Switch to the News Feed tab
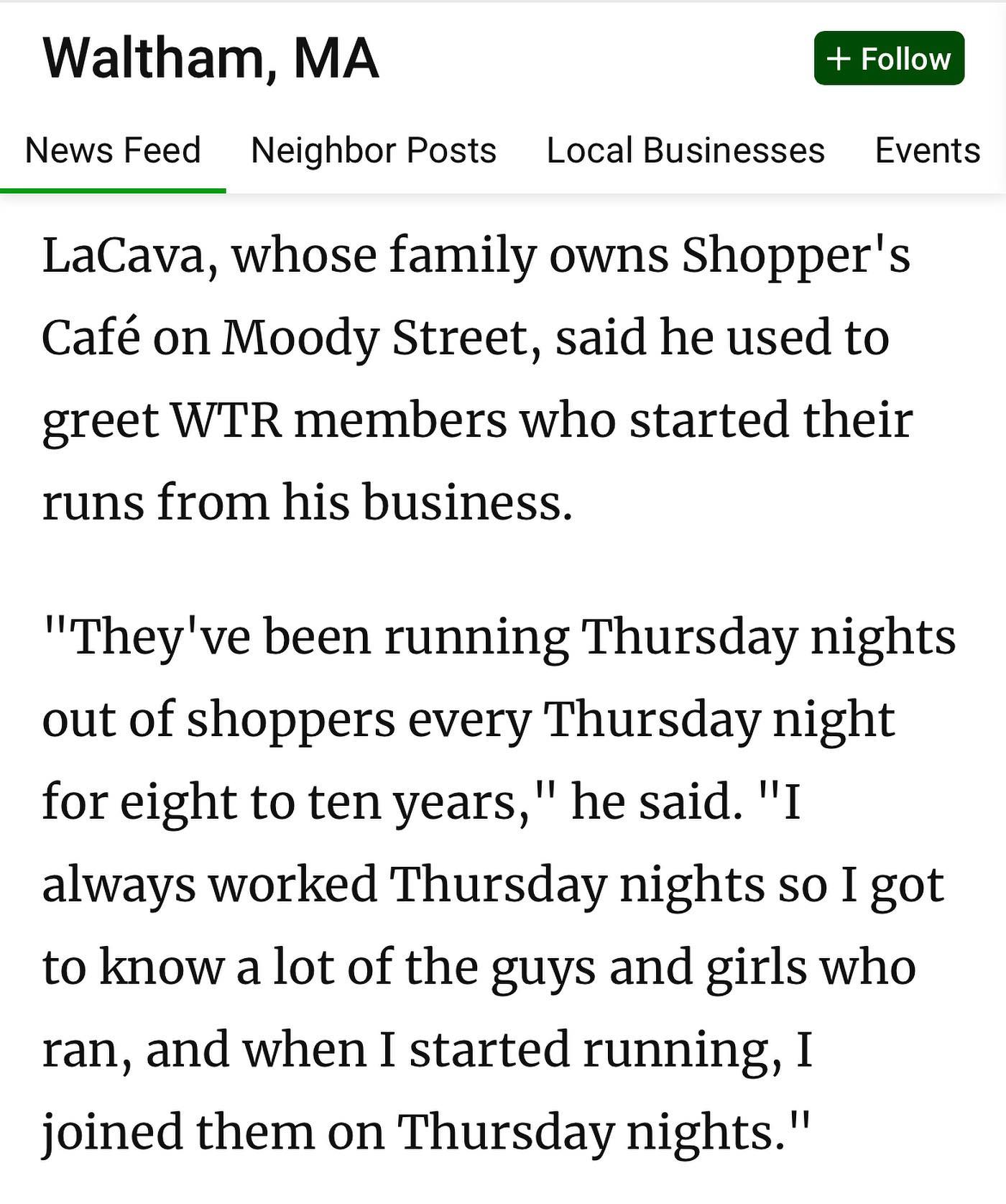 click(113, 151)
